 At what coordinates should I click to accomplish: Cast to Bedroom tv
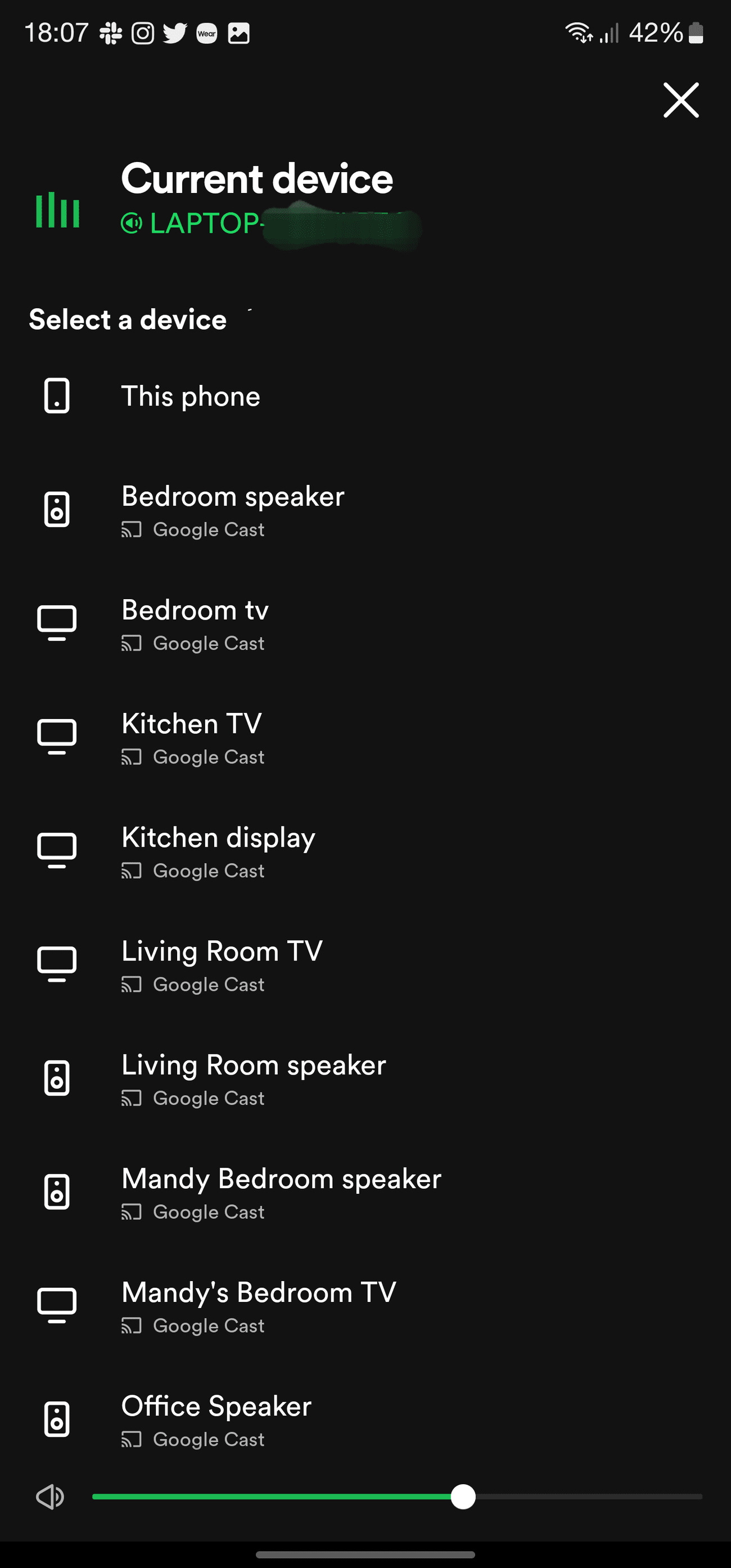point(195,623)
